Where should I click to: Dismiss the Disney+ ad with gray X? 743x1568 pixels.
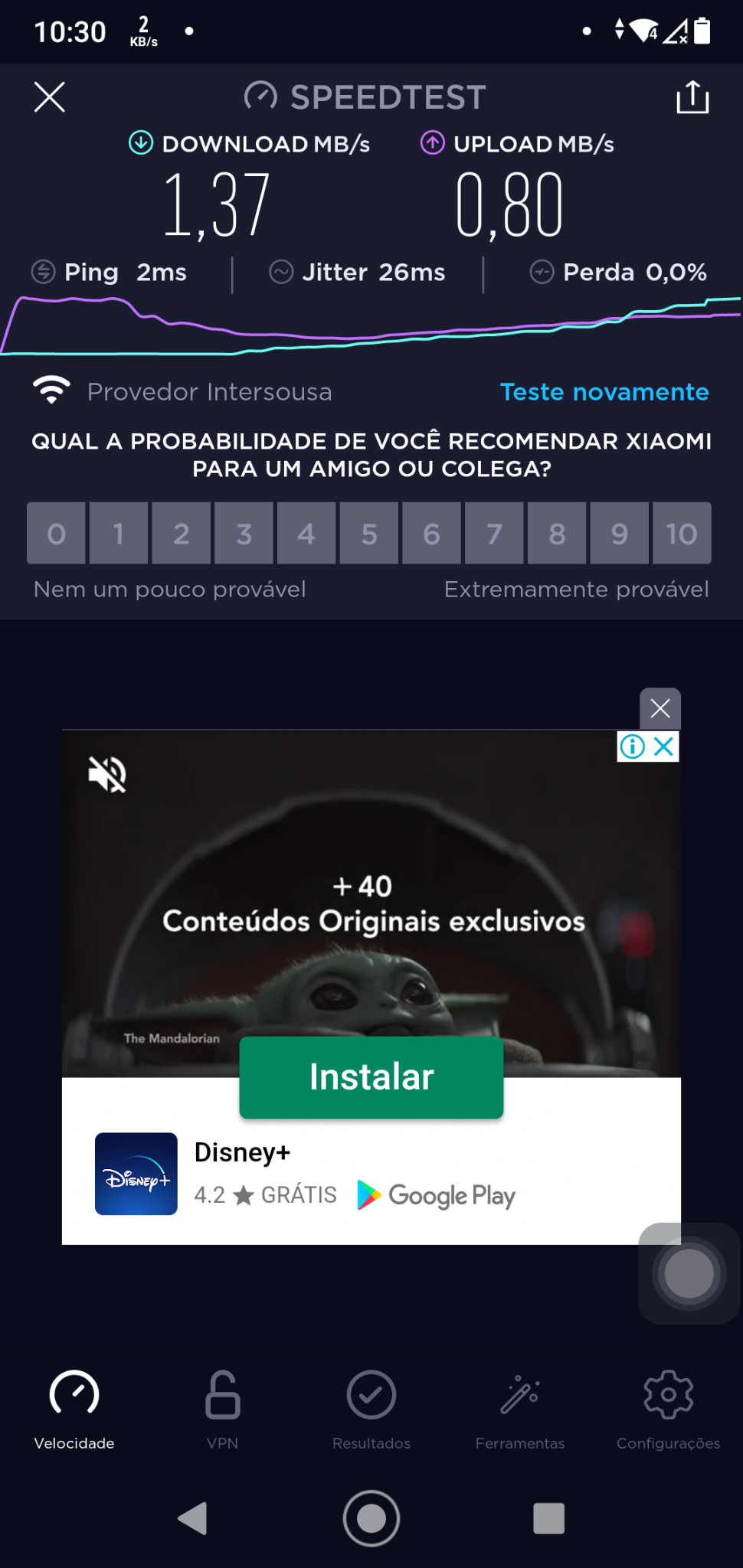(660, 708)
